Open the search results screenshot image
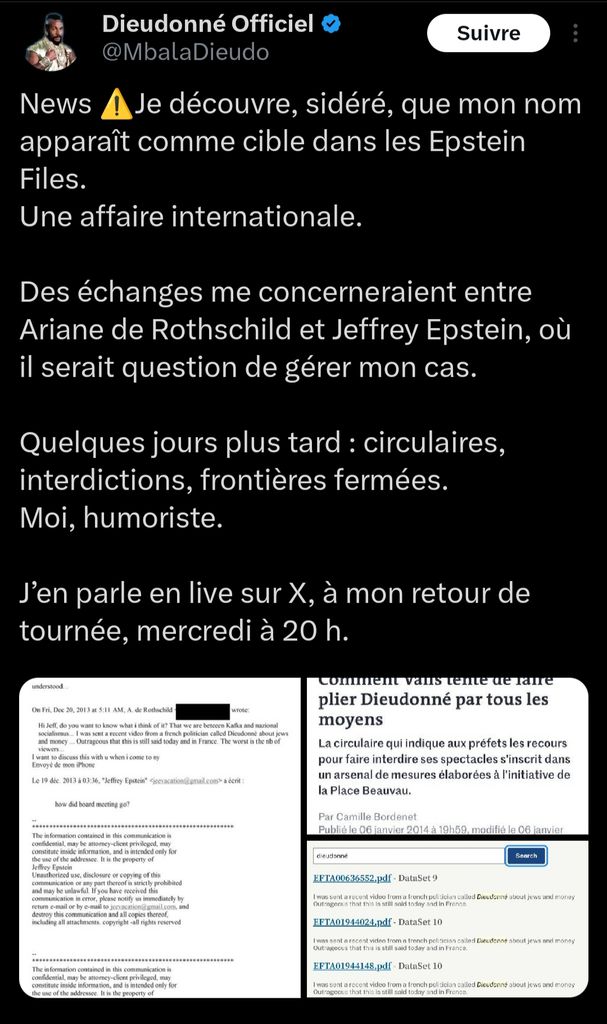 tap(447, 918)
